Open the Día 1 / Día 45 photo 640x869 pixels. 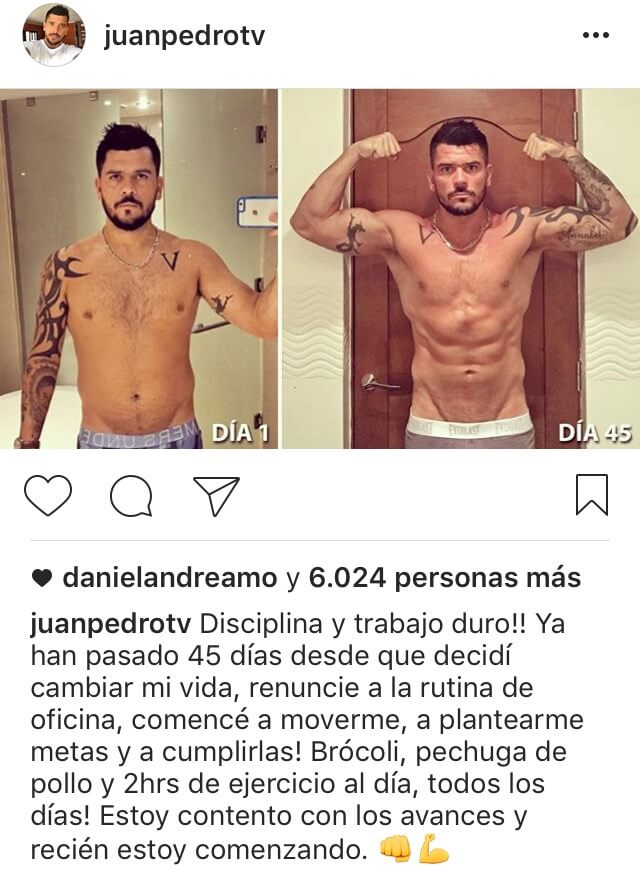coord(320,268)
